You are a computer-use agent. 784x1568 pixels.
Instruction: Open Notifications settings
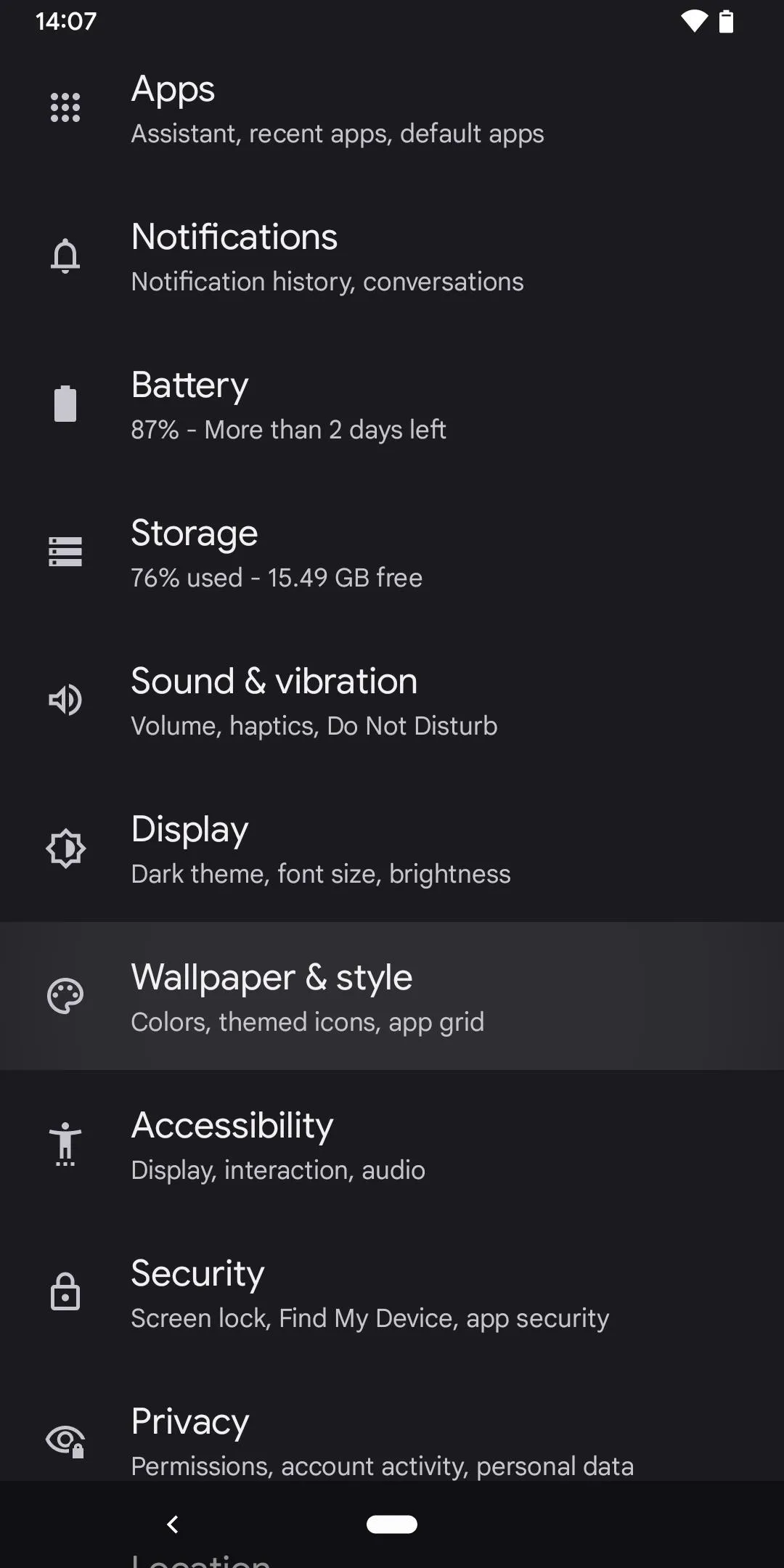point(392,256)
